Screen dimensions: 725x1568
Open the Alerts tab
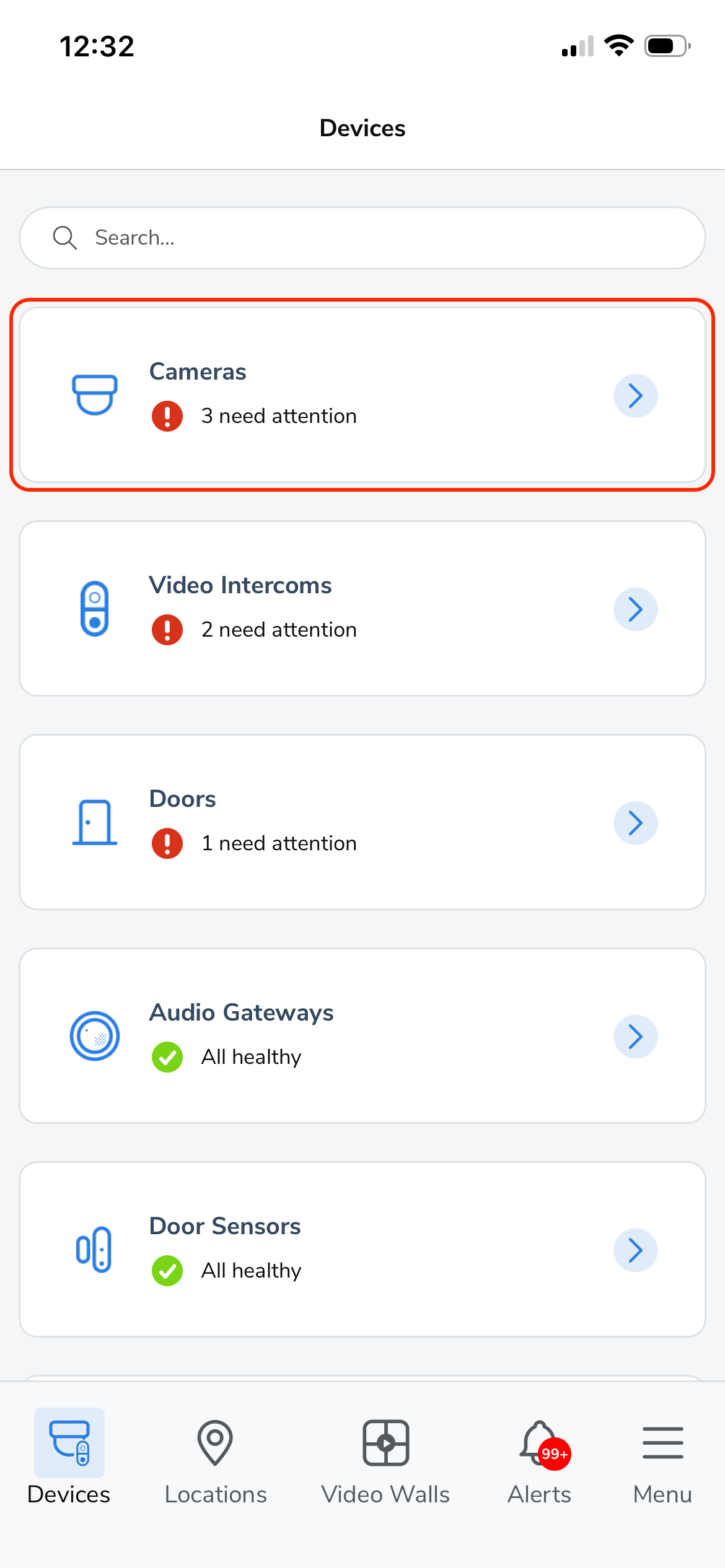click(x=540, y=1463)
